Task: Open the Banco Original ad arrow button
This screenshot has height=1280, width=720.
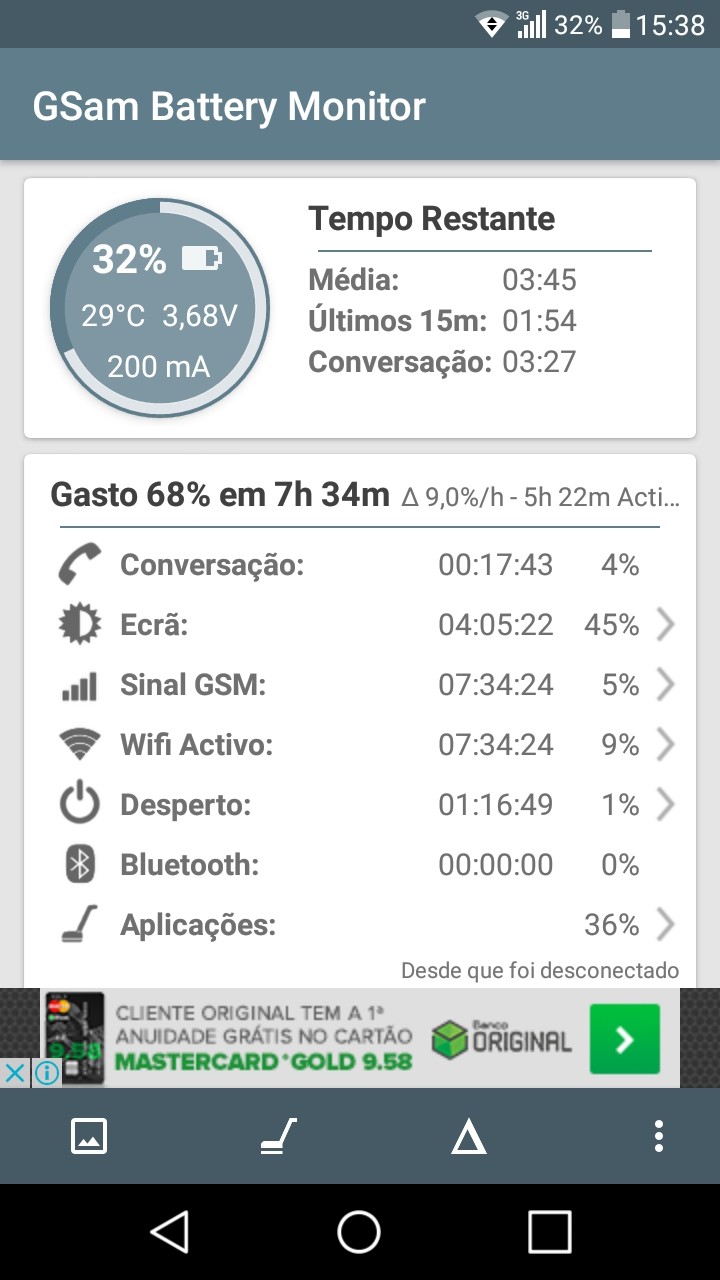Action: coord(624,1040)
